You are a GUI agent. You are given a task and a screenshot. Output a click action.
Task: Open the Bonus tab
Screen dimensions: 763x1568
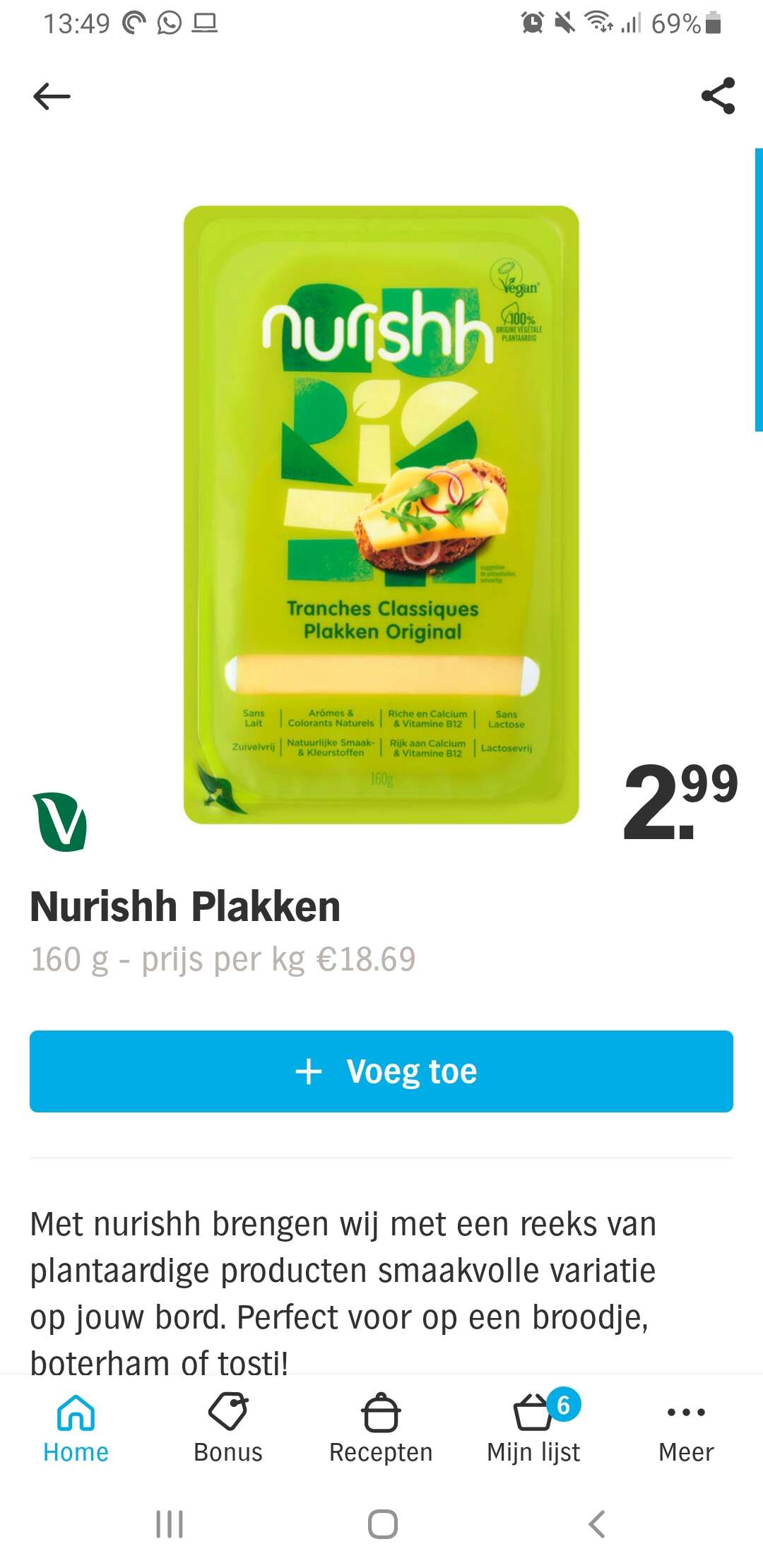228,1428
